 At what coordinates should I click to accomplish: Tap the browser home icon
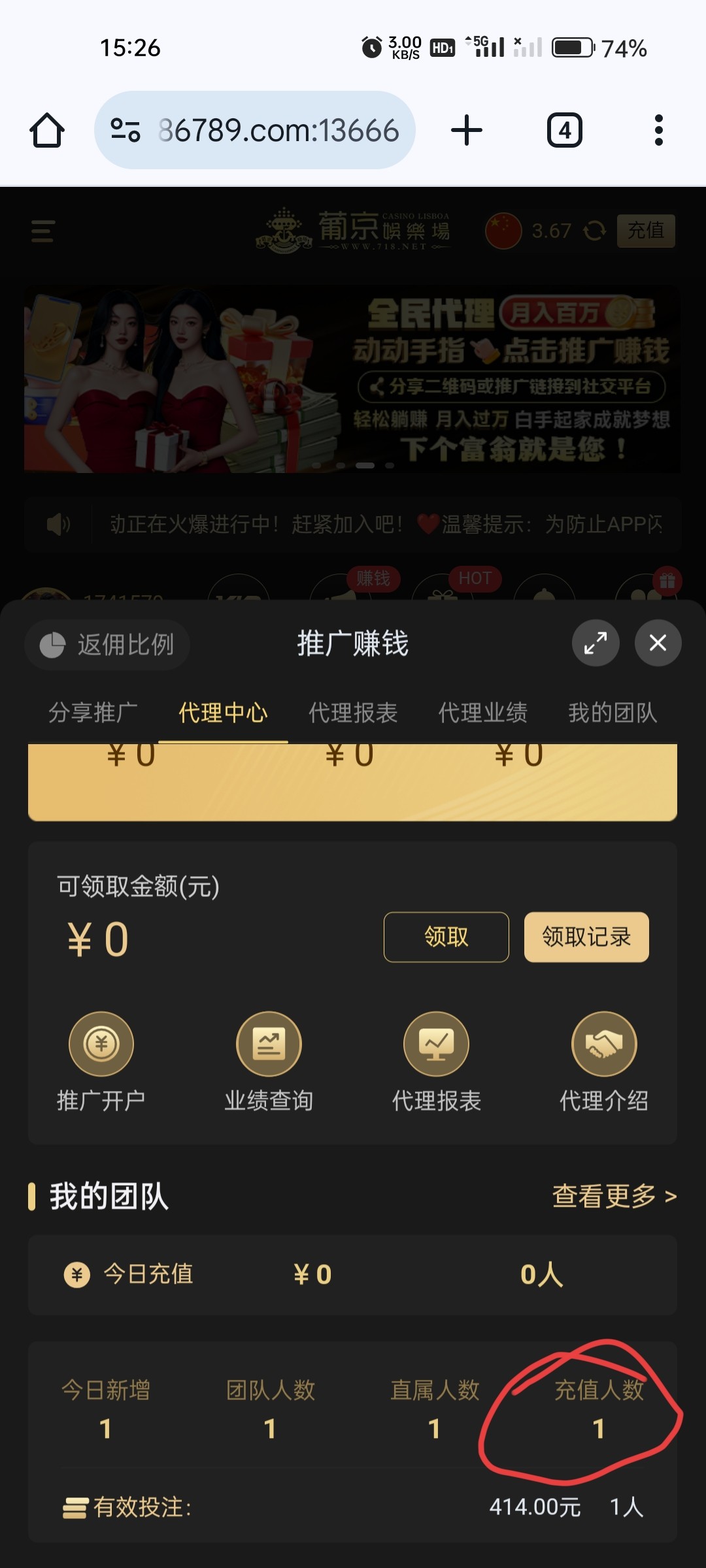pyautogui.click(x=47, y=131)
